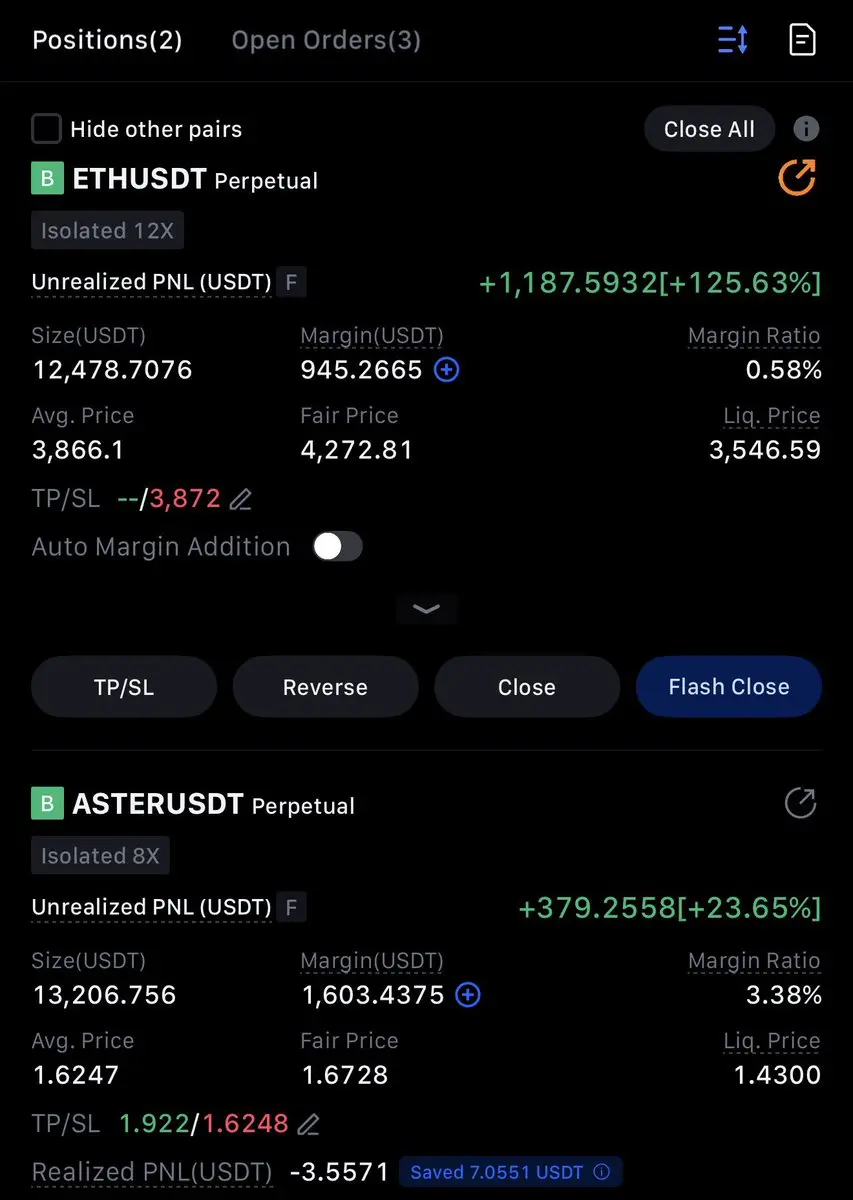The width and height of the screenshot is (853, 1200).
Task: Tap Close on the ETHUSDT position
Action: pyautogui.click(x=527, y=687)
